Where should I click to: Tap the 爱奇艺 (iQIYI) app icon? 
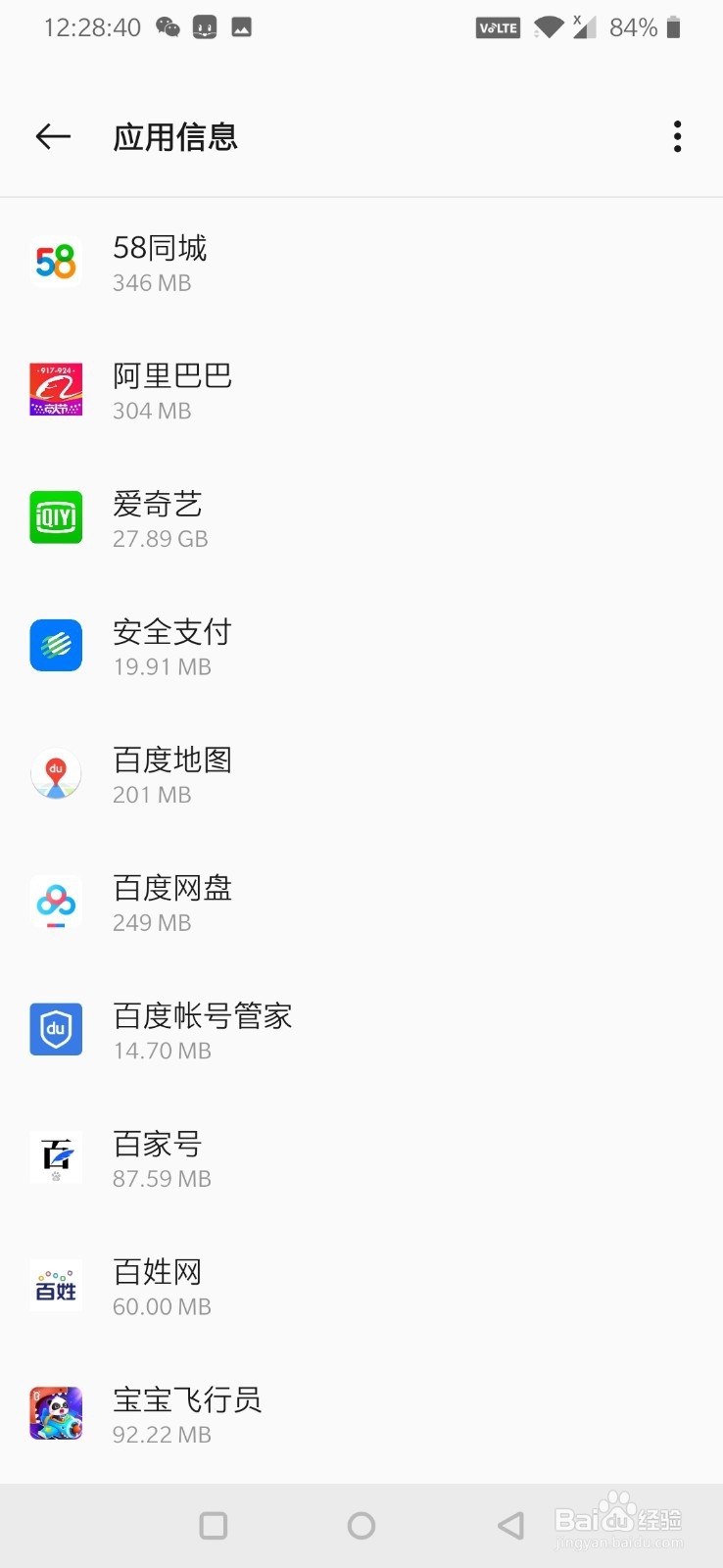click(x=56, y=517)
